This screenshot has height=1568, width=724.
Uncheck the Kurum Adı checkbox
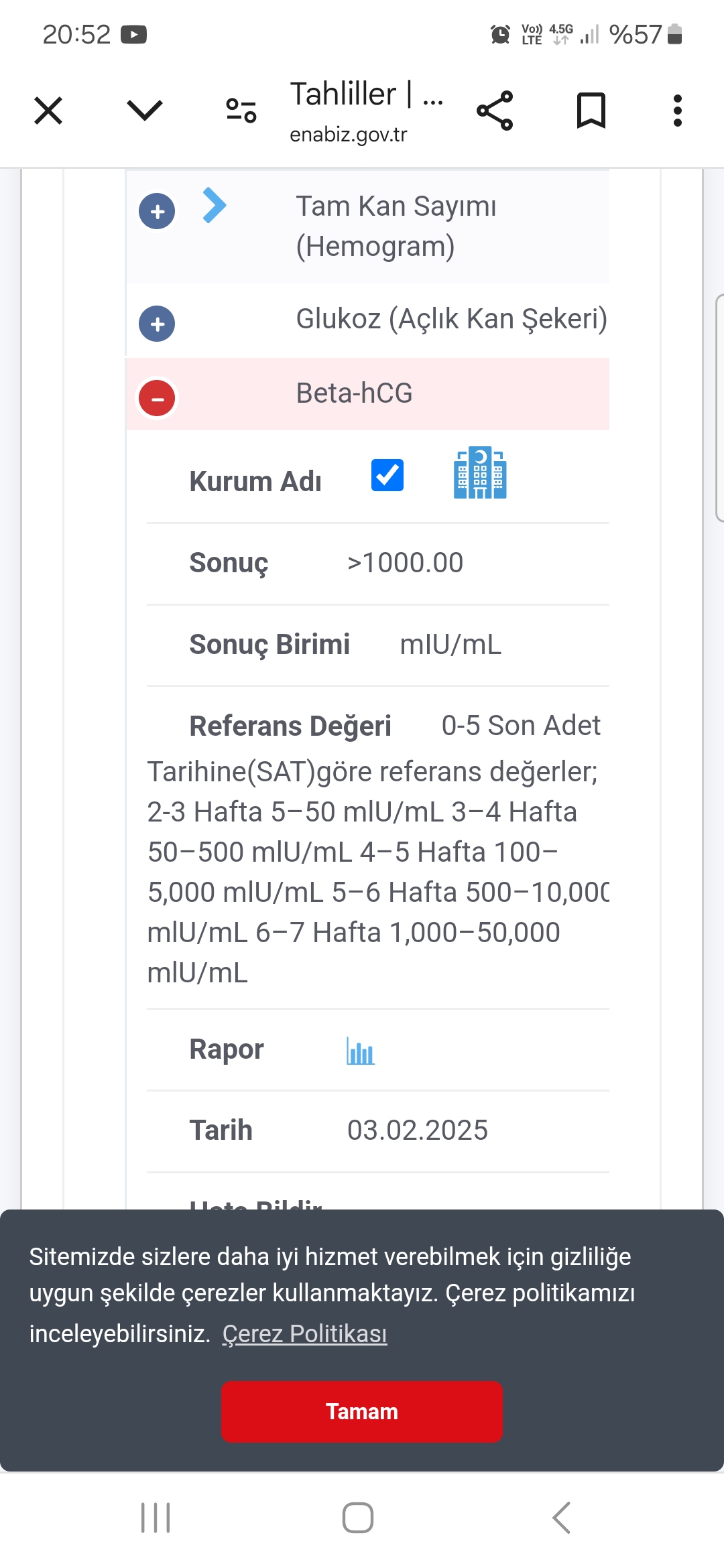coord(387,475)
